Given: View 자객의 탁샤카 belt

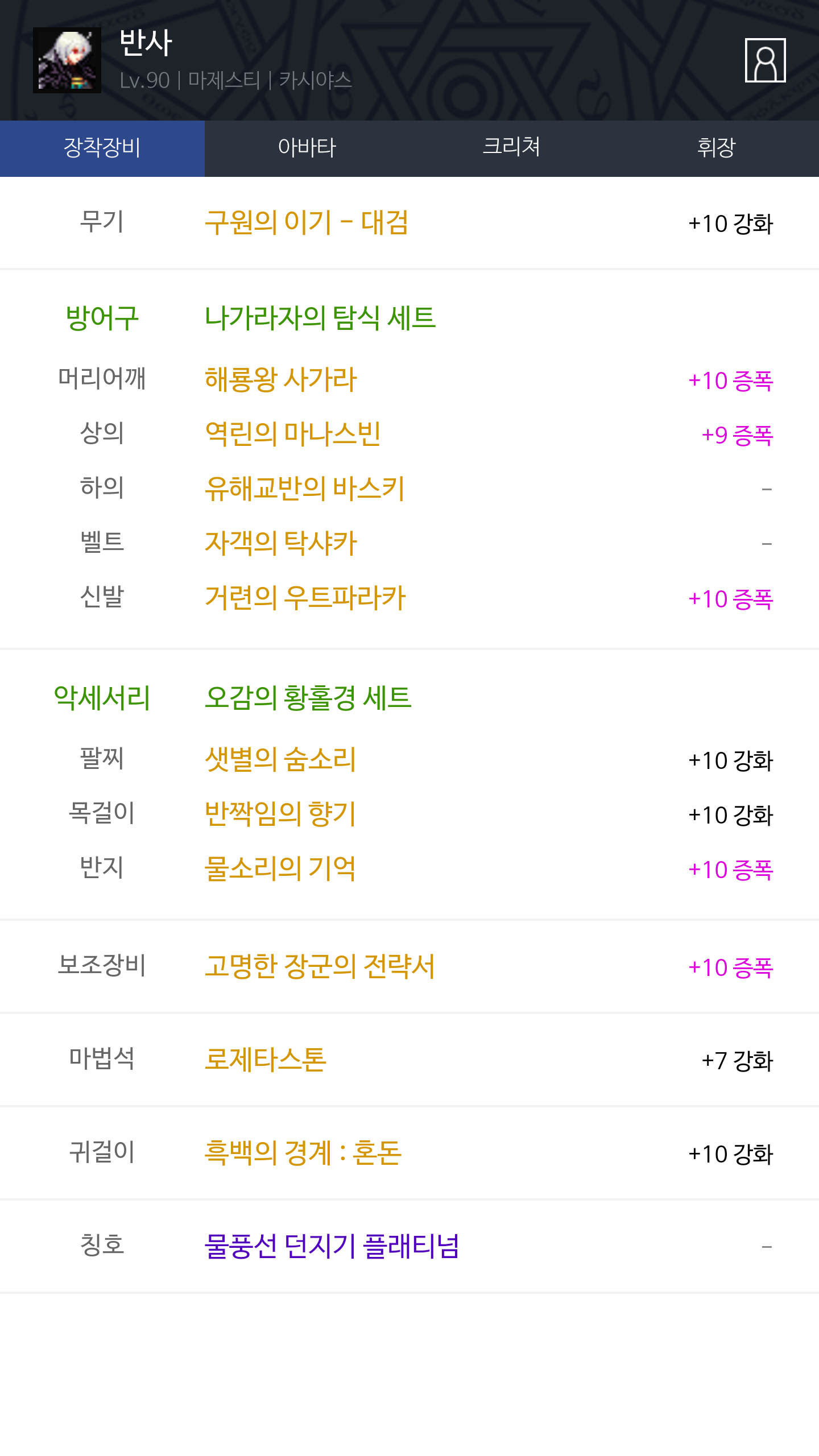Looking at the screenshot, I should pyautogui.click(x=280, y=543).
